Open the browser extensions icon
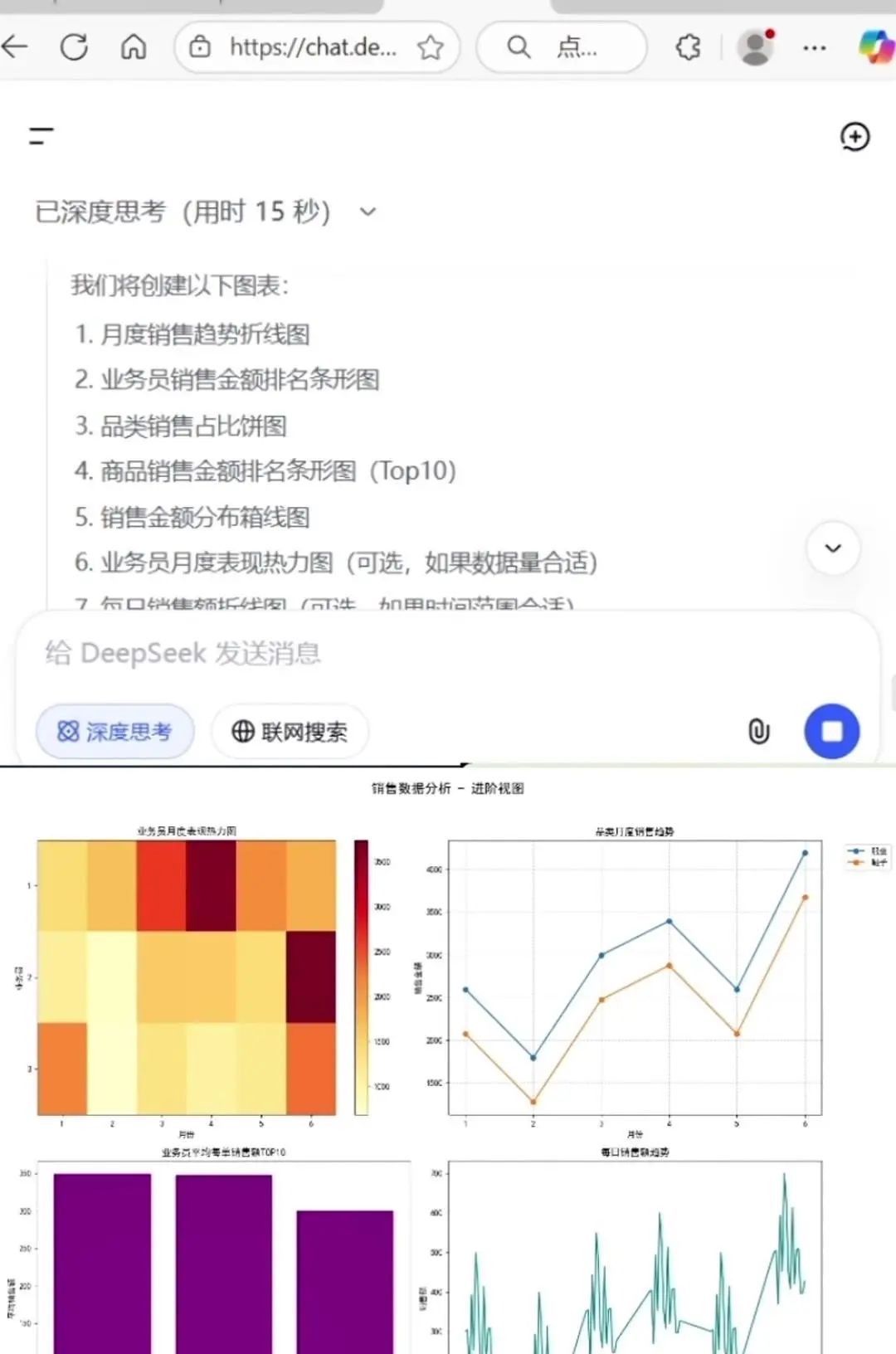This screenshot has width=896, height=1354. click(687, 47)
